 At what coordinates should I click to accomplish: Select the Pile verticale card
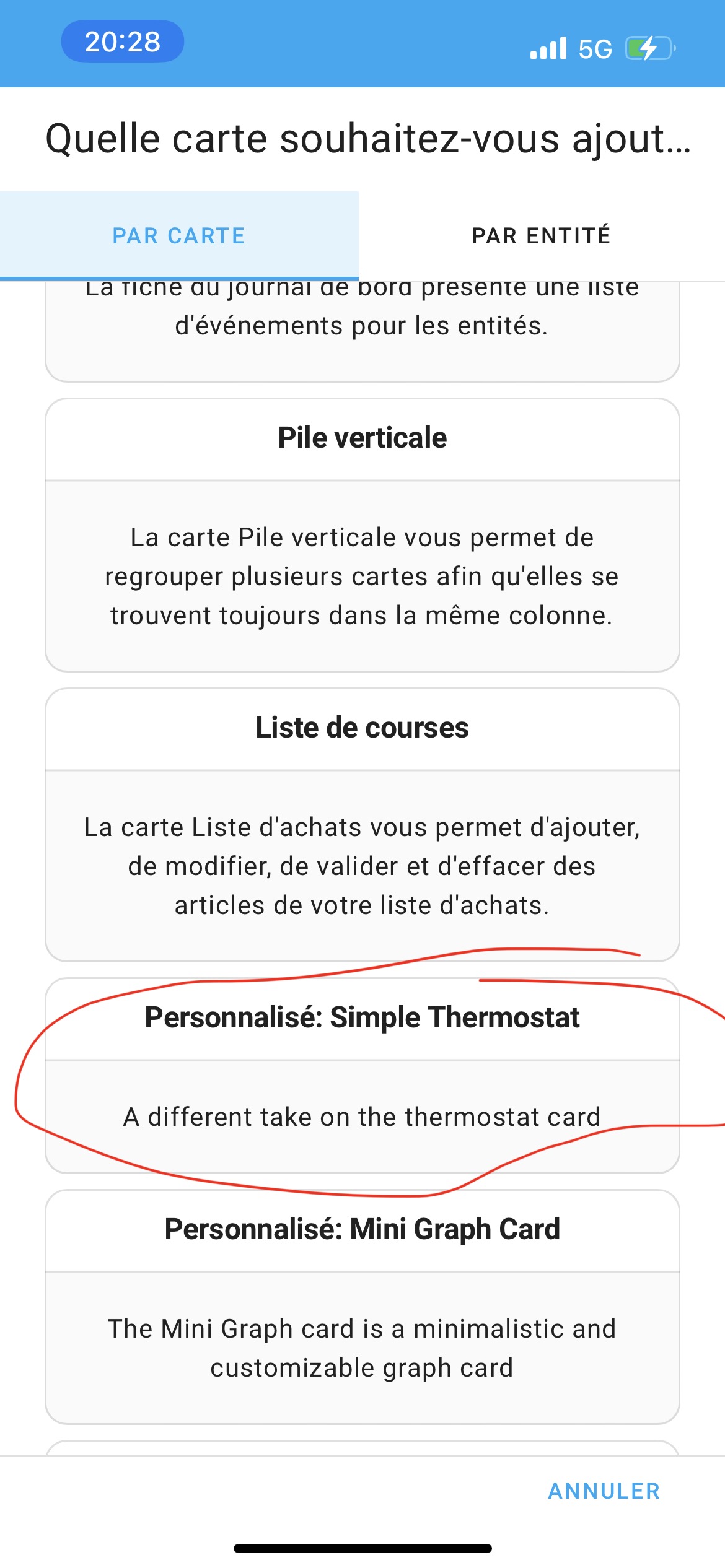coord(362,535)
